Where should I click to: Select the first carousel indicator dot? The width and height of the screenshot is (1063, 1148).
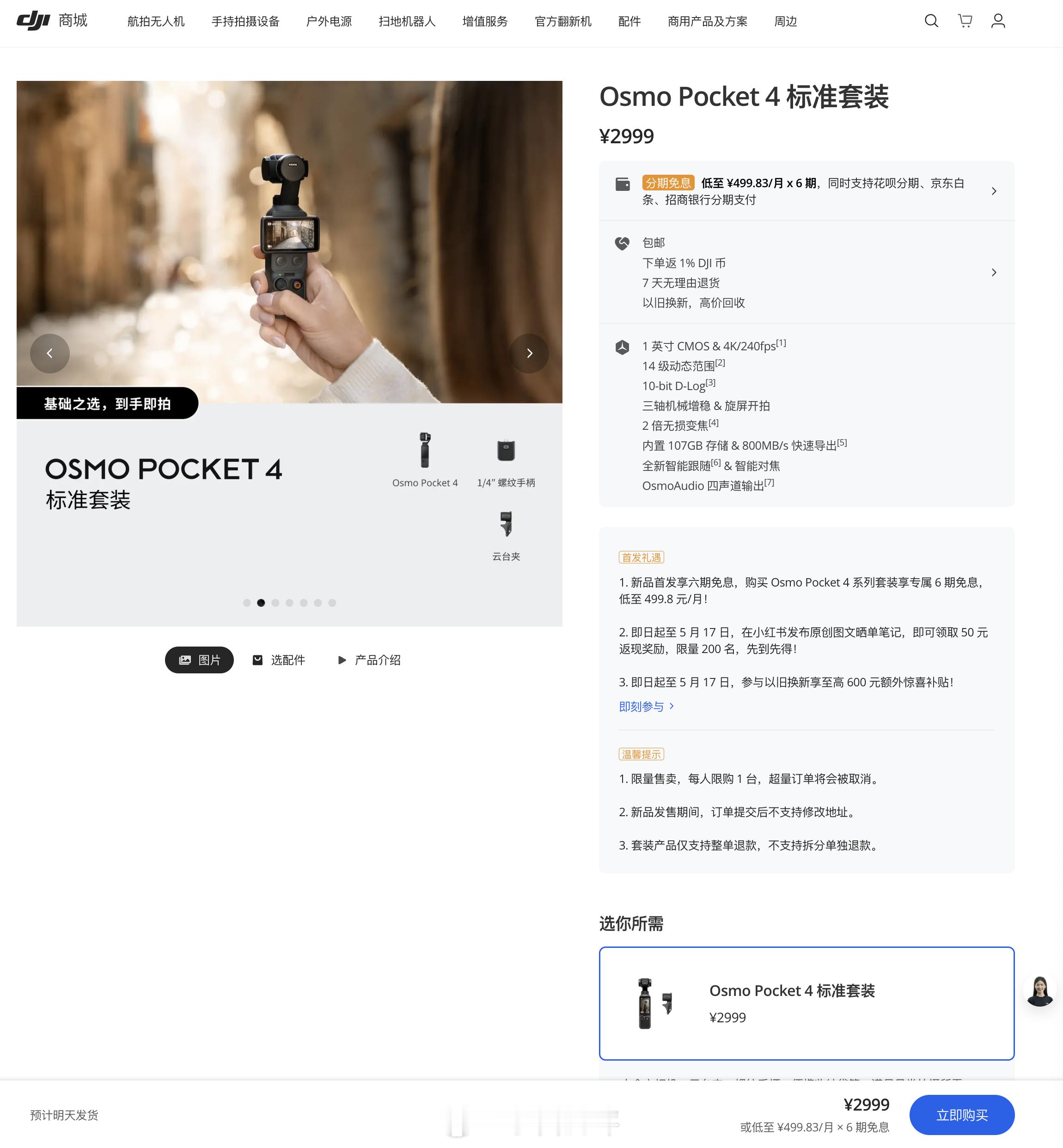point(247,603)
